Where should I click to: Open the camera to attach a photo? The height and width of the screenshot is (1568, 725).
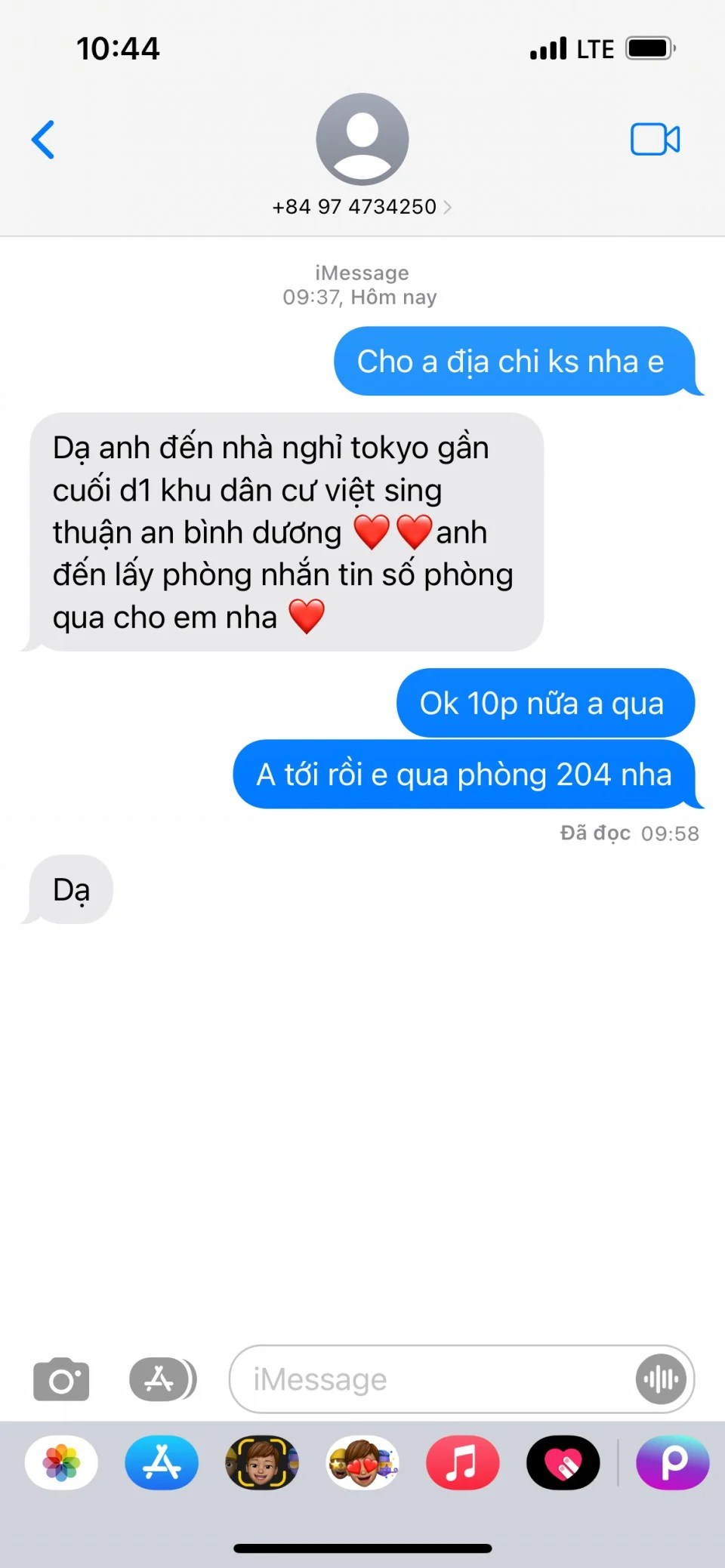(61, 1380)
